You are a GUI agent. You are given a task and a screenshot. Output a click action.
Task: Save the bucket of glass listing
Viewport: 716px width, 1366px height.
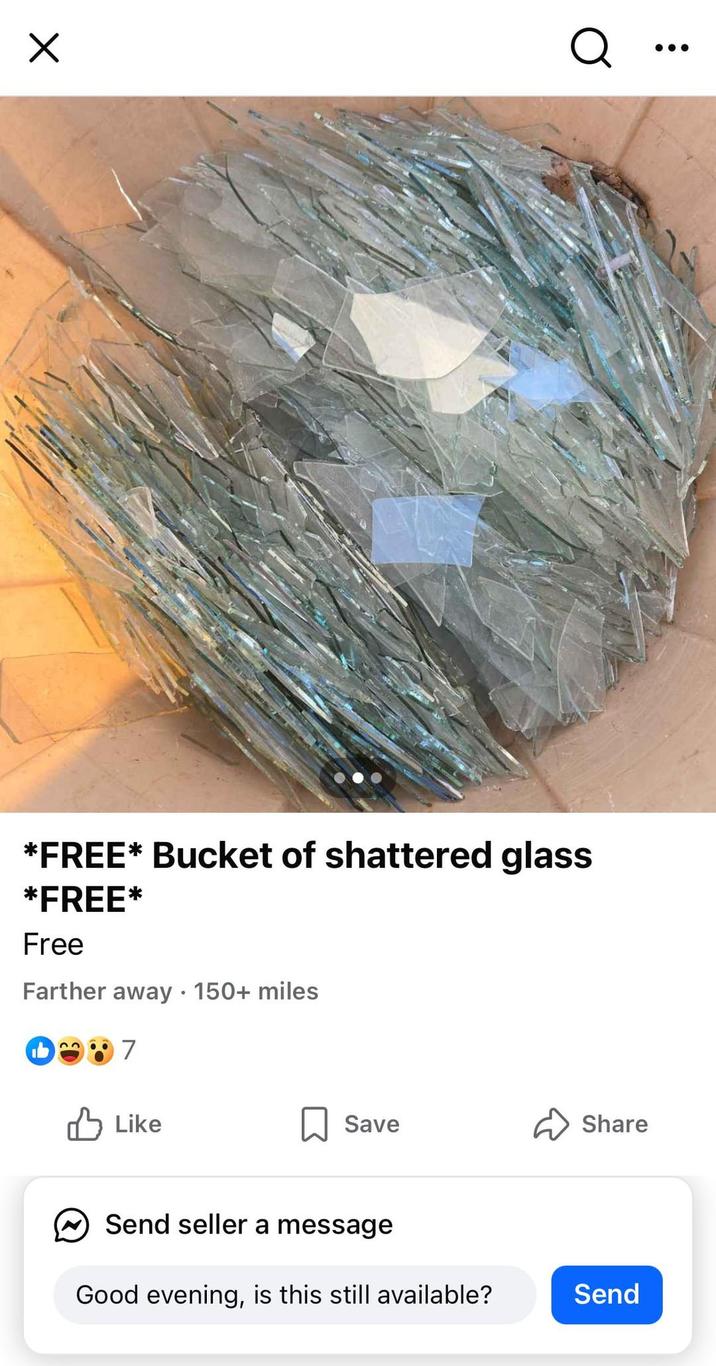350,1124
